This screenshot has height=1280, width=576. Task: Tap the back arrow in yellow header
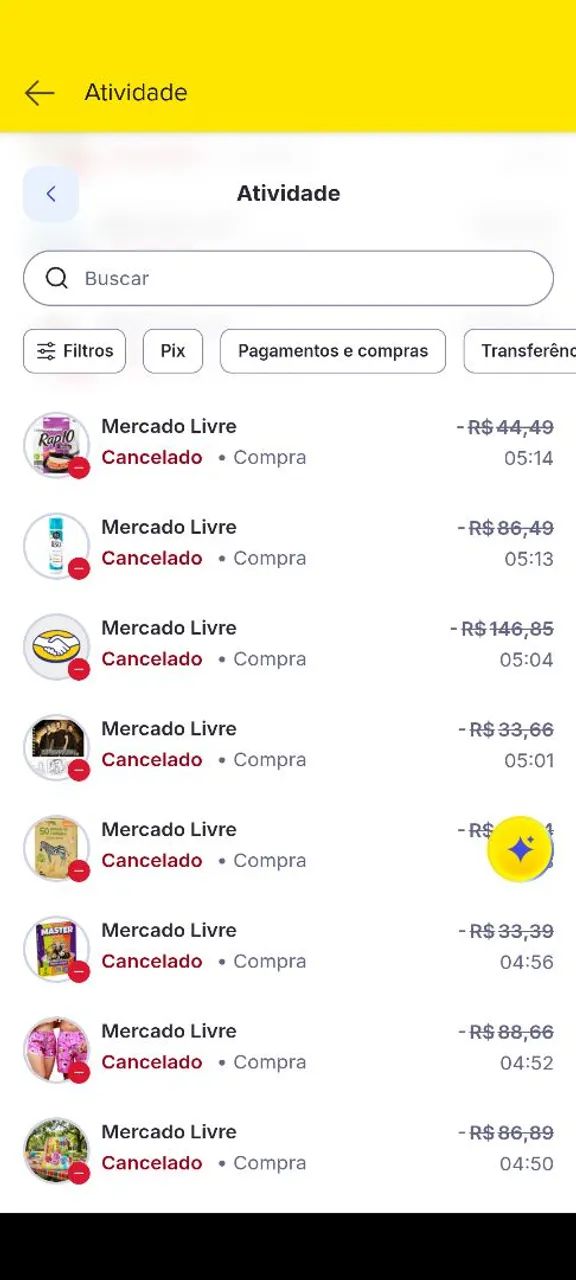click(39, 93)
